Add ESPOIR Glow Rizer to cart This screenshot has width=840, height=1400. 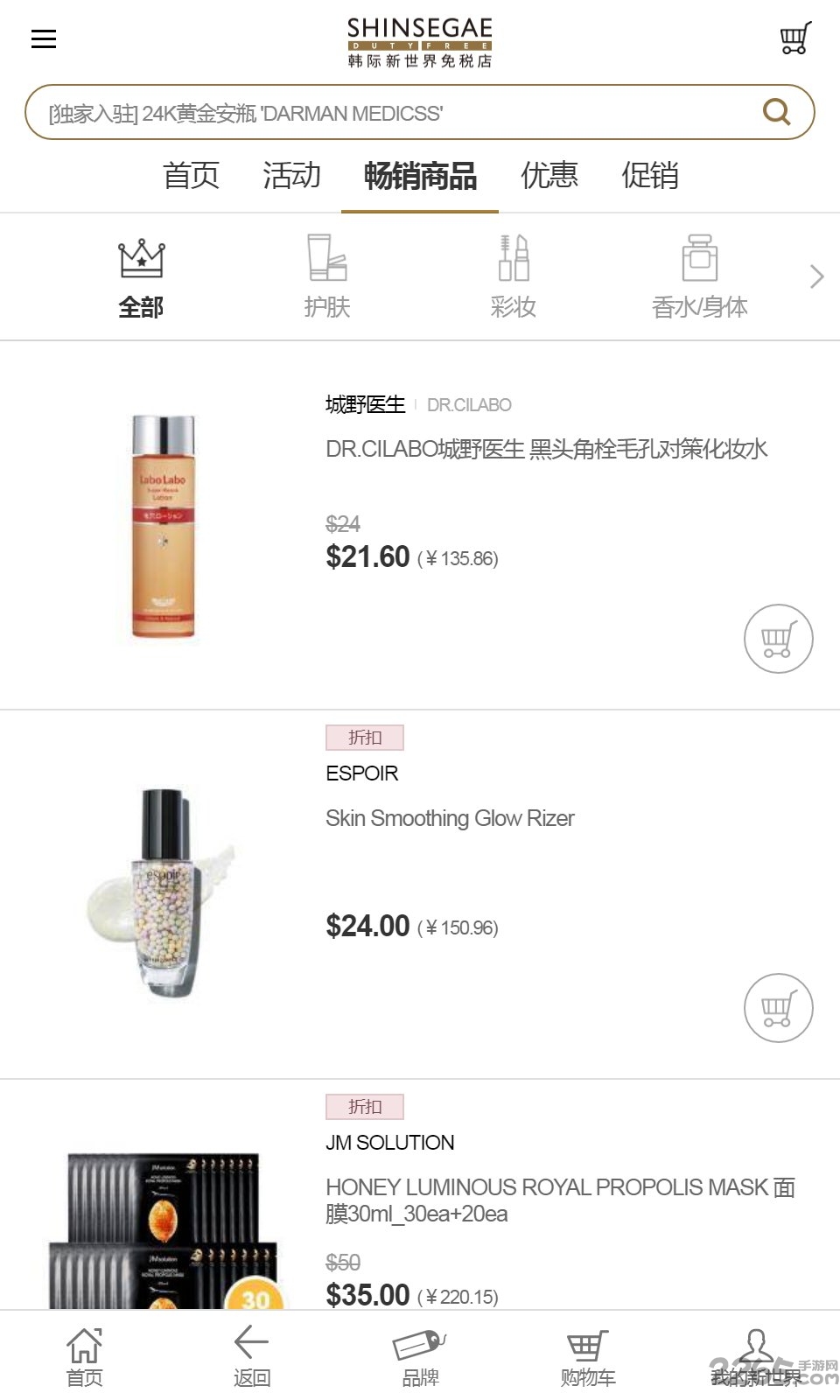pos(779,1008)
